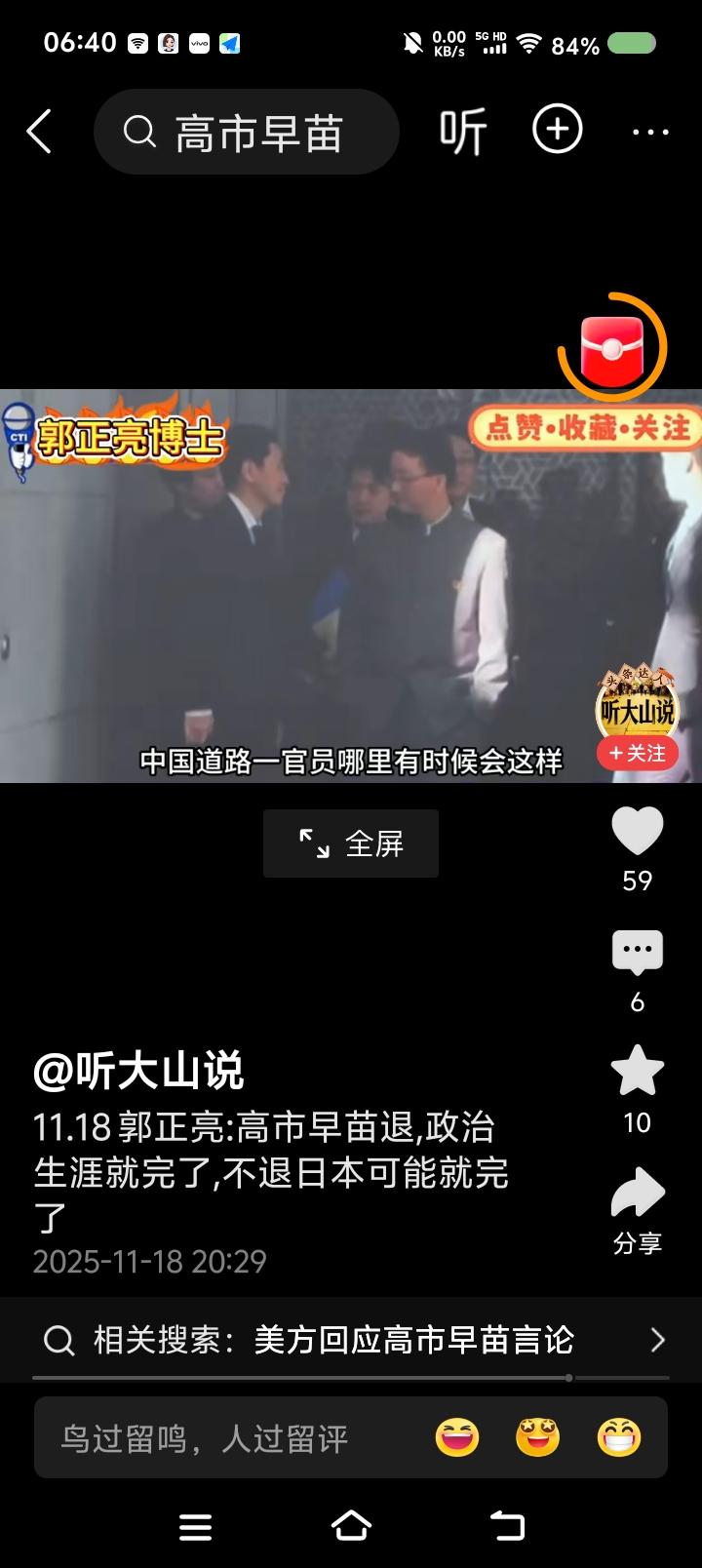Tap the red envelope reward icon
The height and width of the screenshot is (1568, 702).
point(613,347)
